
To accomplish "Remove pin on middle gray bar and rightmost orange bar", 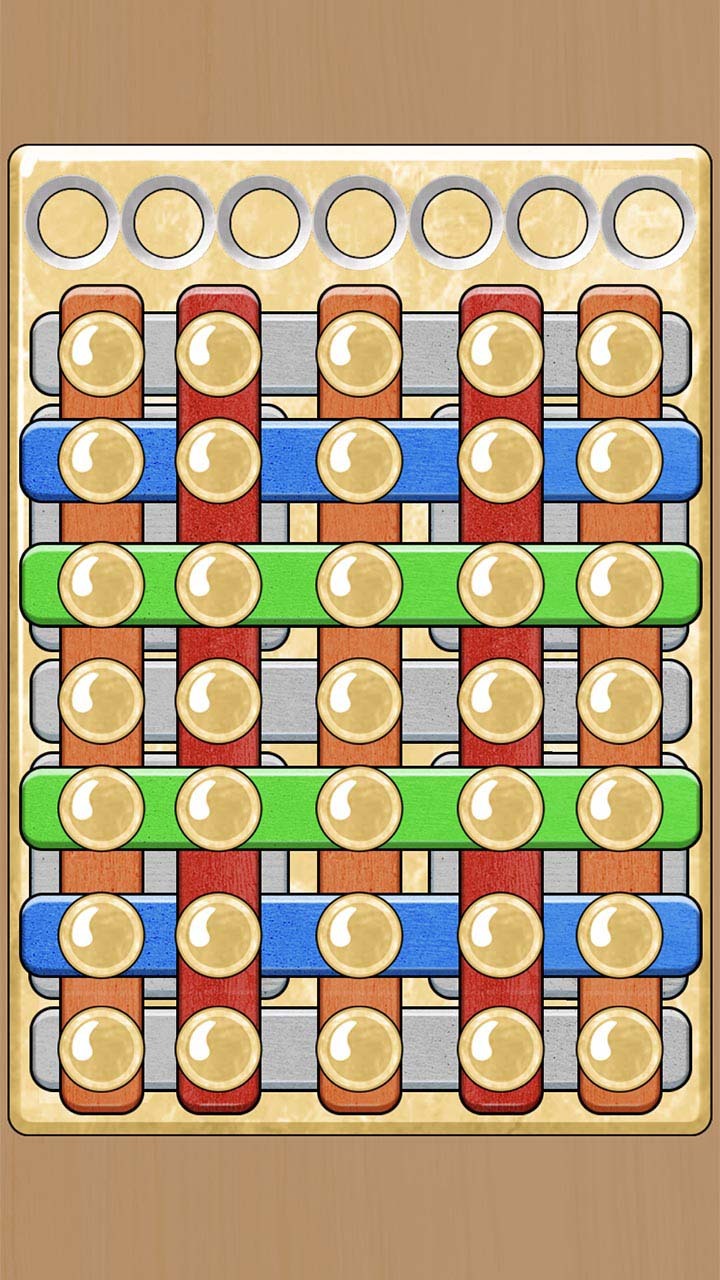I will (x=619, y=700).
